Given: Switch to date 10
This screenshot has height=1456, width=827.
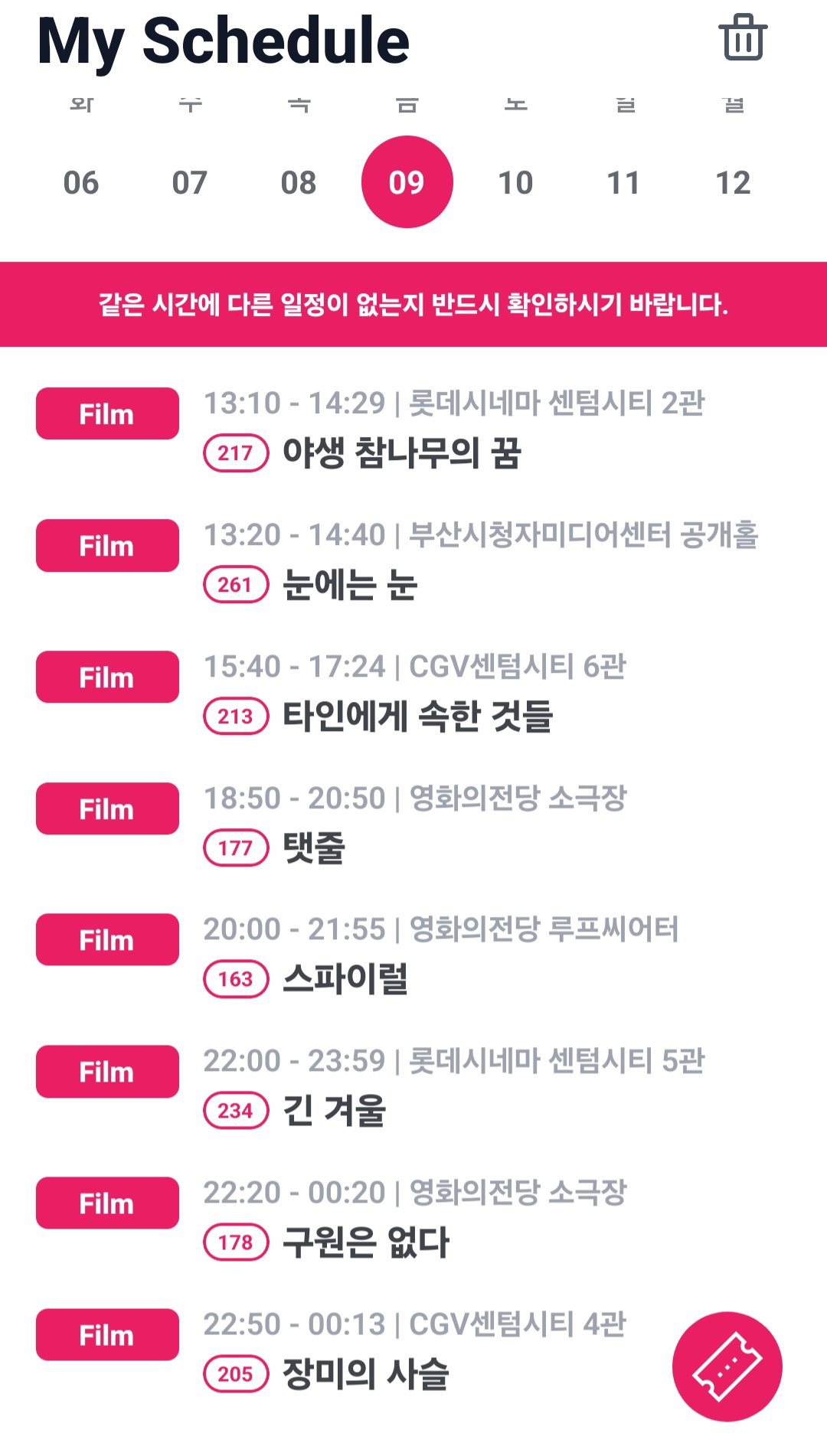Looking at the screenshot, I should 515,183.
